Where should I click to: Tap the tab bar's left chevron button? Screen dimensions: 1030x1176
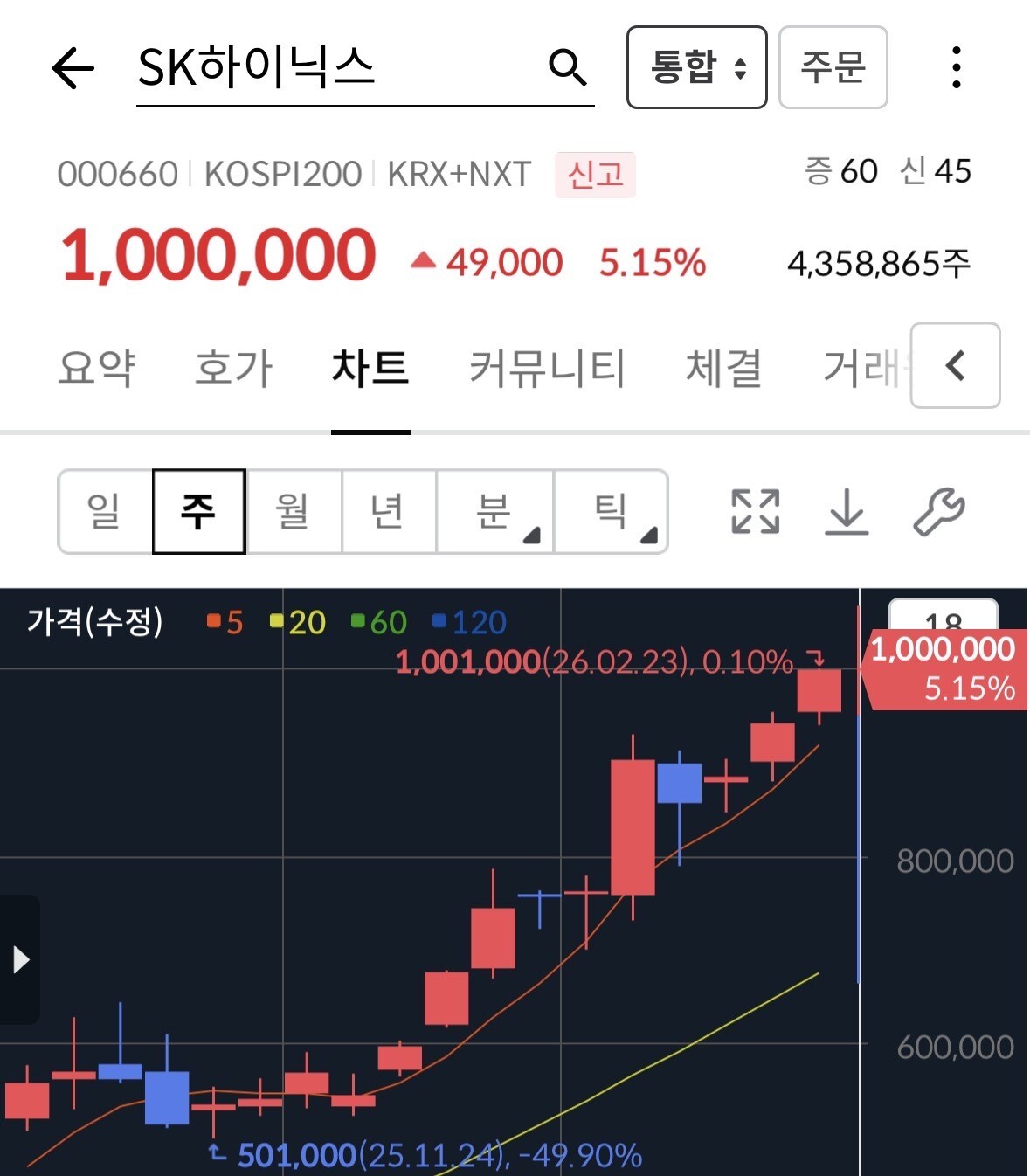955,365
